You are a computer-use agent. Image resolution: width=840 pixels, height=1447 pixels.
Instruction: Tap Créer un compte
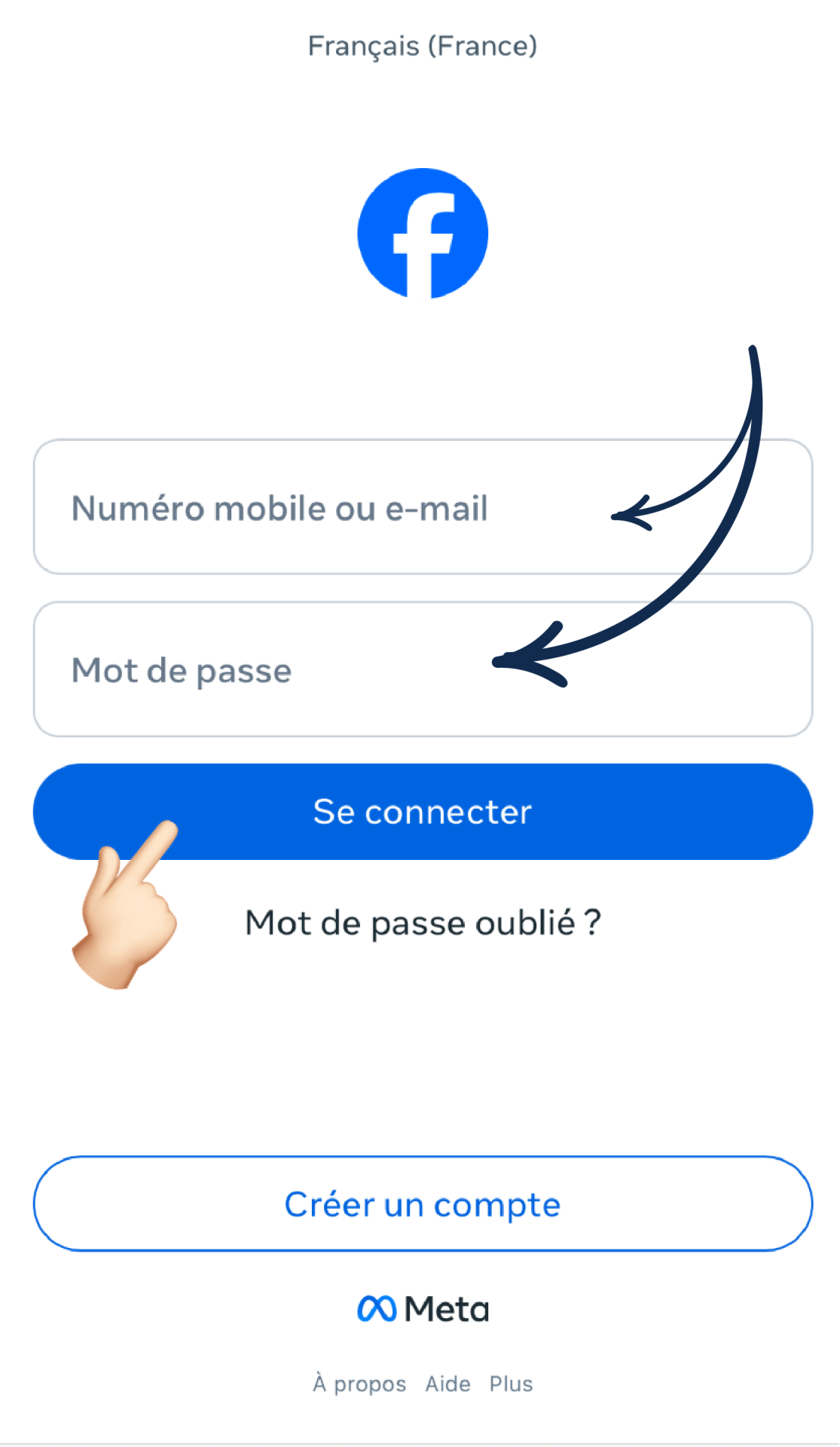point(423,1204)
